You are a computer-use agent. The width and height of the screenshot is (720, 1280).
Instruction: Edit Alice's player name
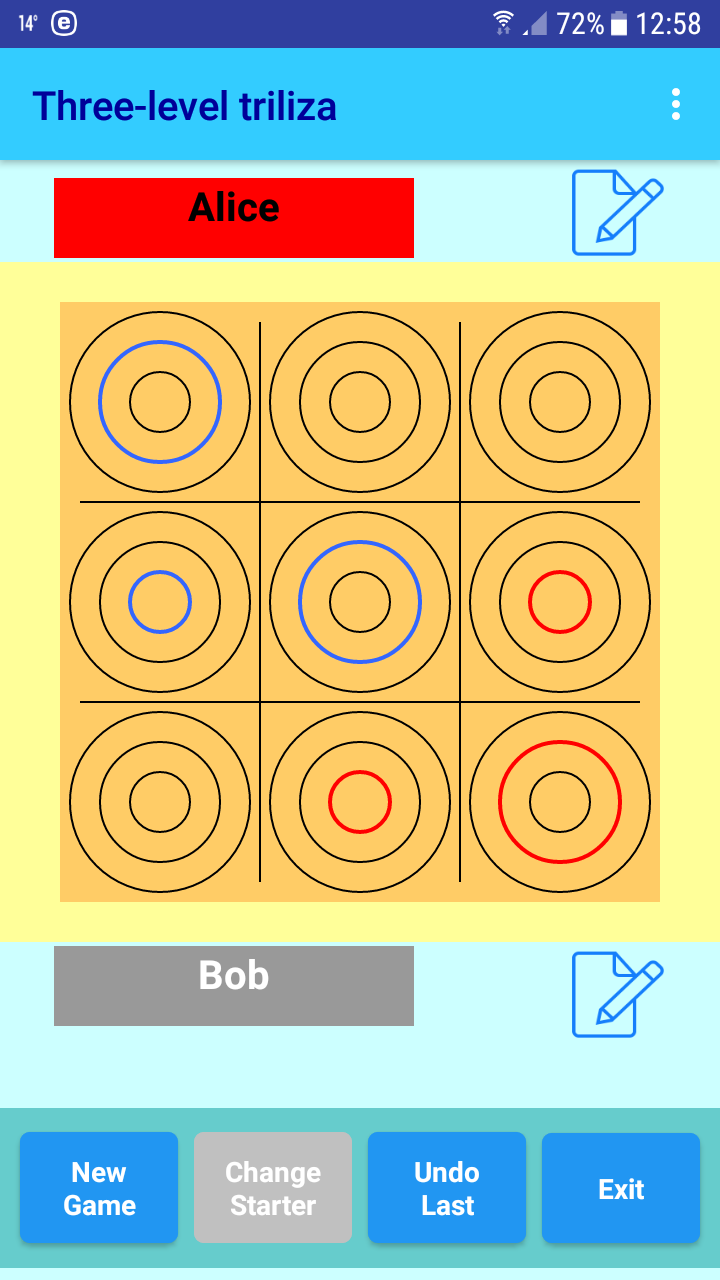(616, 212)
